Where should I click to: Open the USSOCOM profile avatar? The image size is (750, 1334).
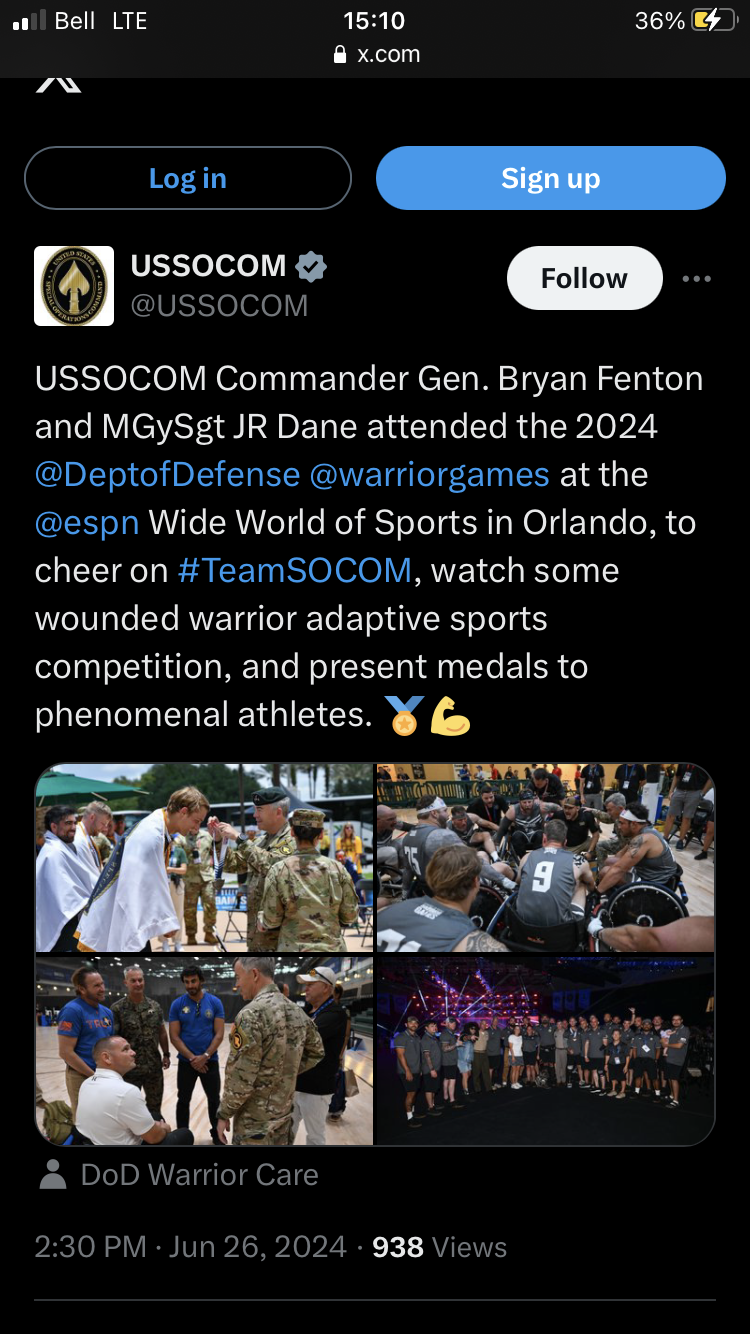(74, 286)
